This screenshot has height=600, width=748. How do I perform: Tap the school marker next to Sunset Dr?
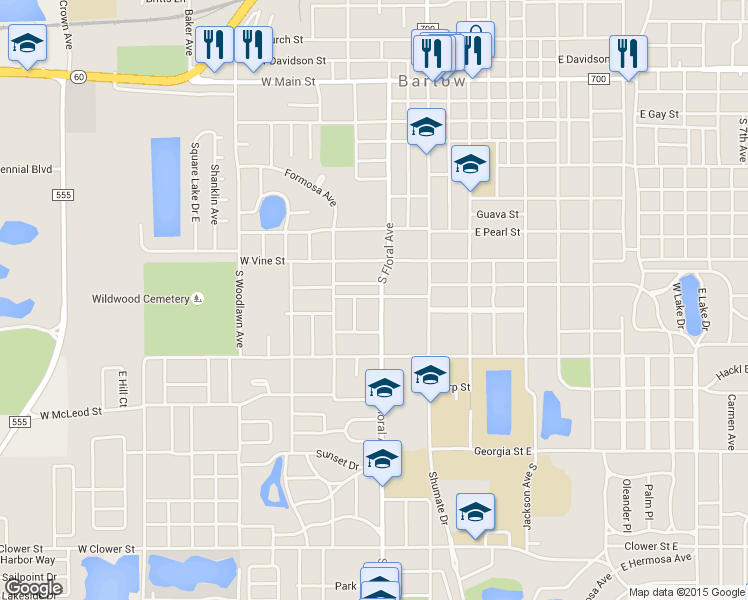tap(381, 460)
